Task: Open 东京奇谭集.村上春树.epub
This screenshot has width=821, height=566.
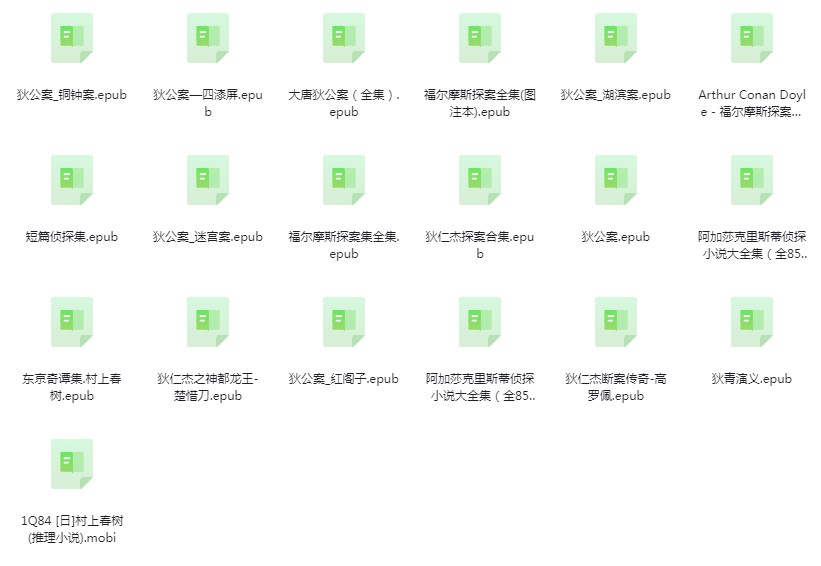Action: point(72,322)
